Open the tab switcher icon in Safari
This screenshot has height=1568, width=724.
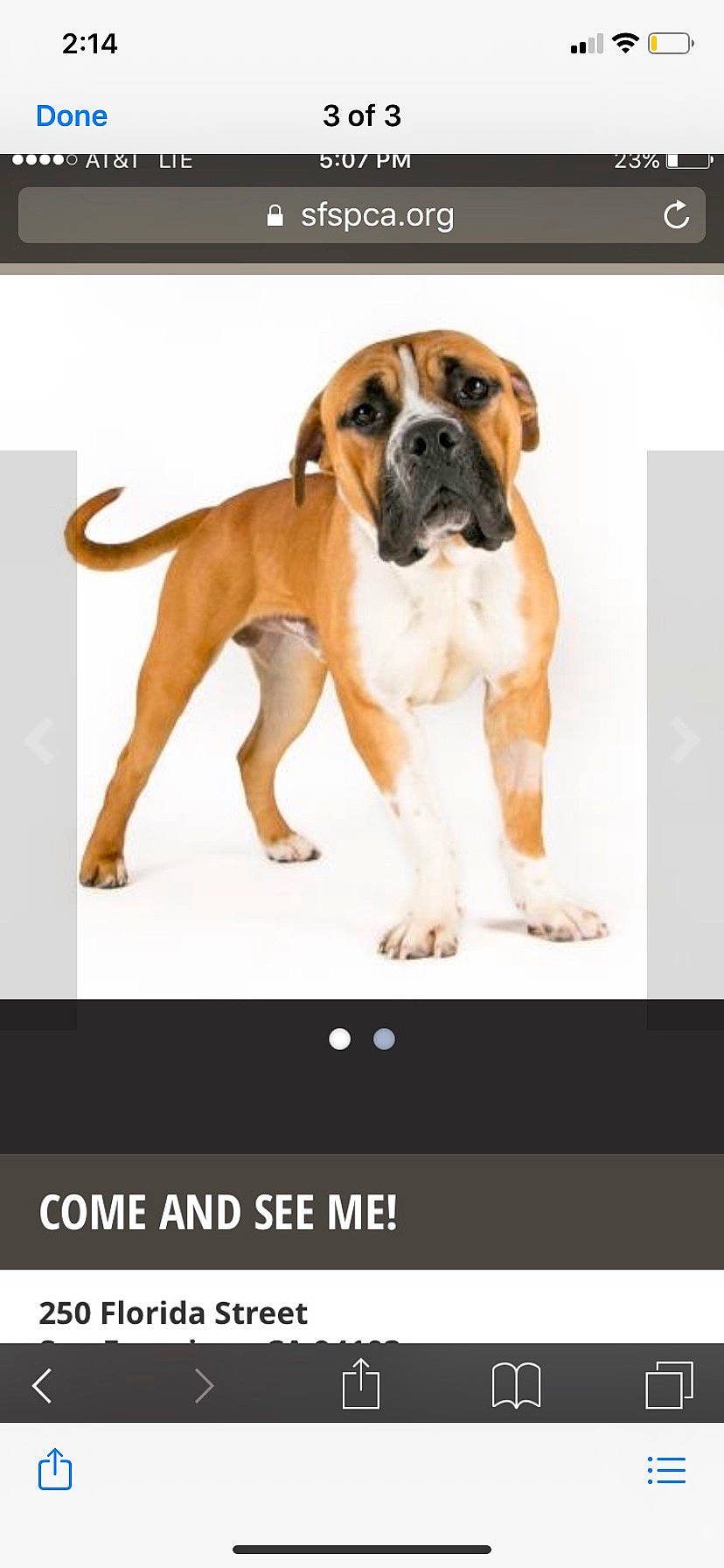point(672,1385)
